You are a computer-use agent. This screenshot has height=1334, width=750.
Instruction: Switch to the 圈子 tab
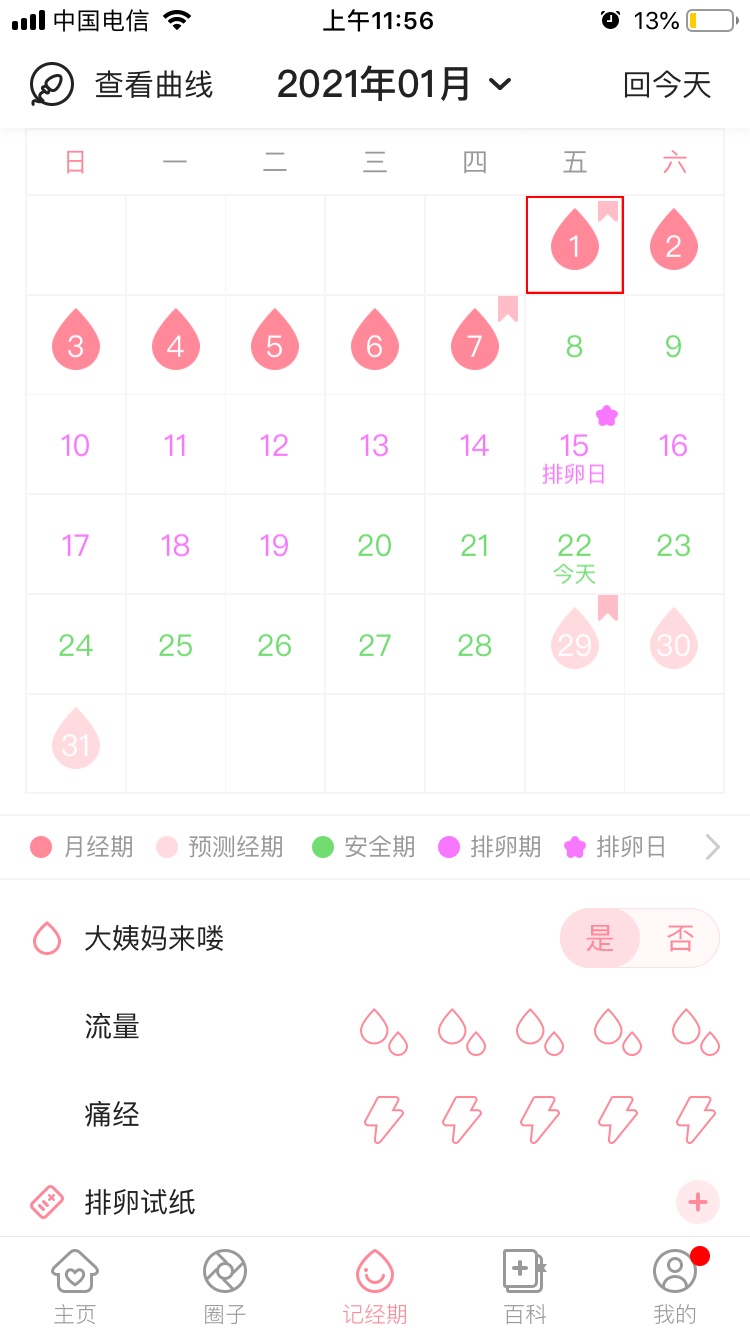coord(225,1285)
